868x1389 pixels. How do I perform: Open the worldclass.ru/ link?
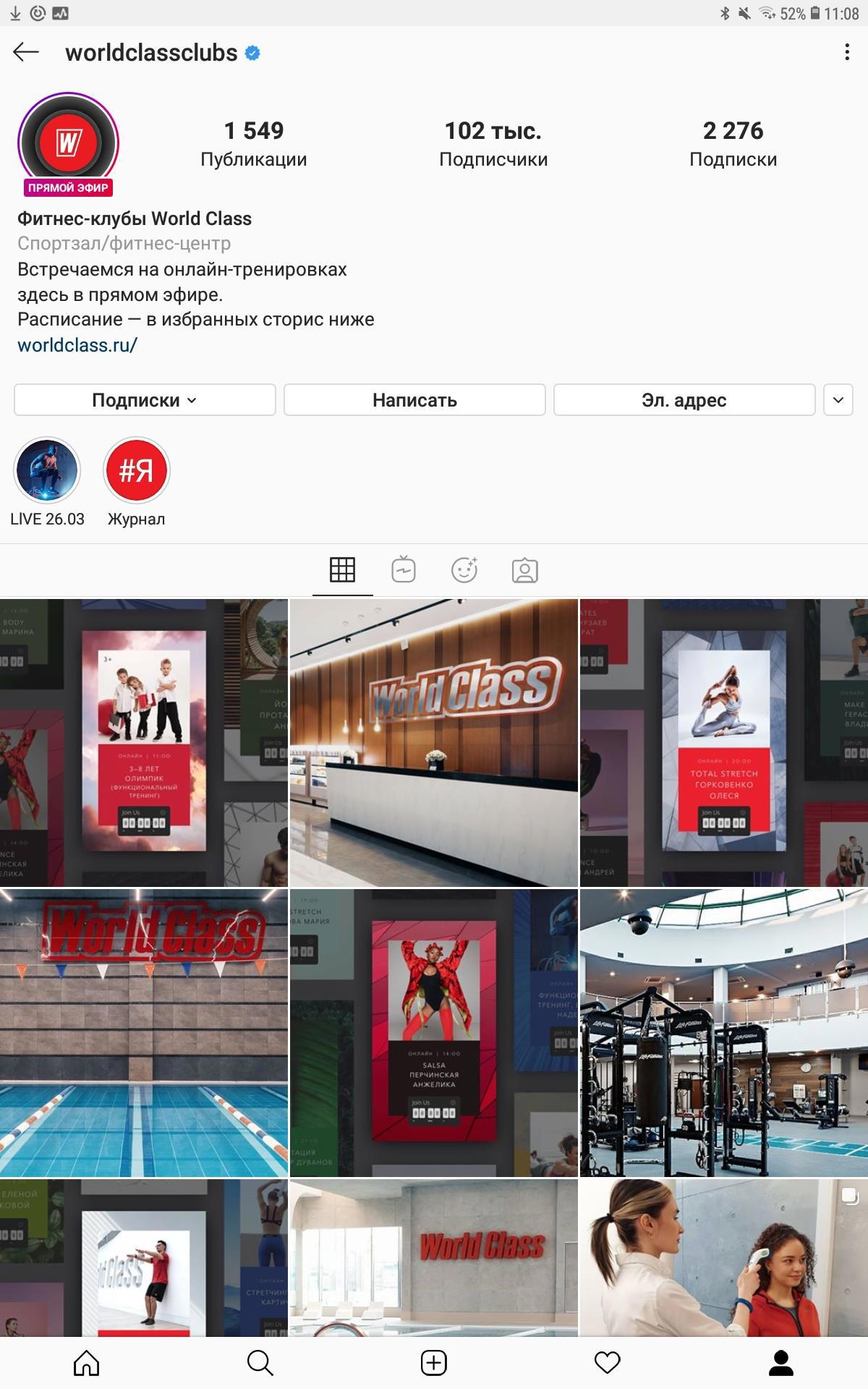tap(77, 345)
